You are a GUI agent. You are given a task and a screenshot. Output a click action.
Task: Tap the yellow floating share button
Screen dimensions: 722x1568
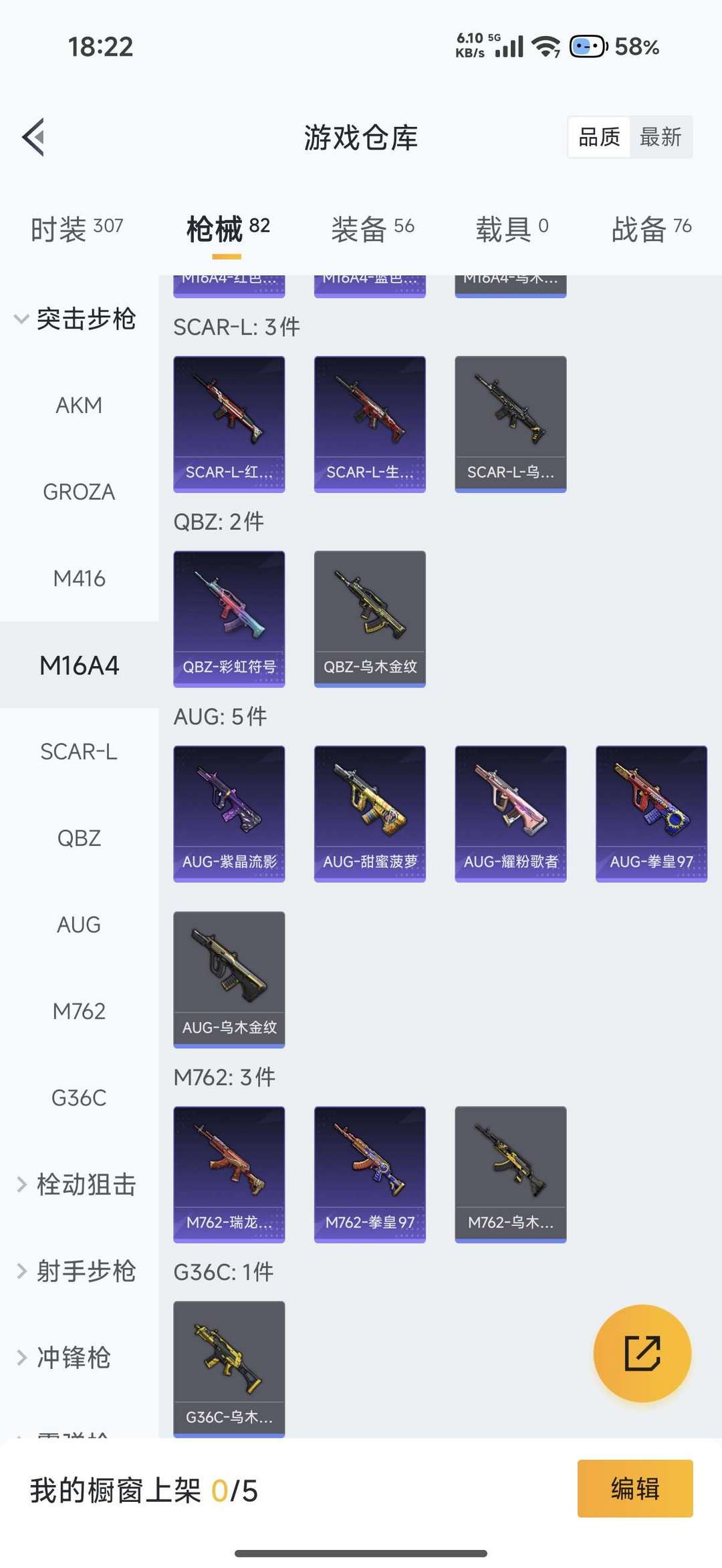(642, 1353)
